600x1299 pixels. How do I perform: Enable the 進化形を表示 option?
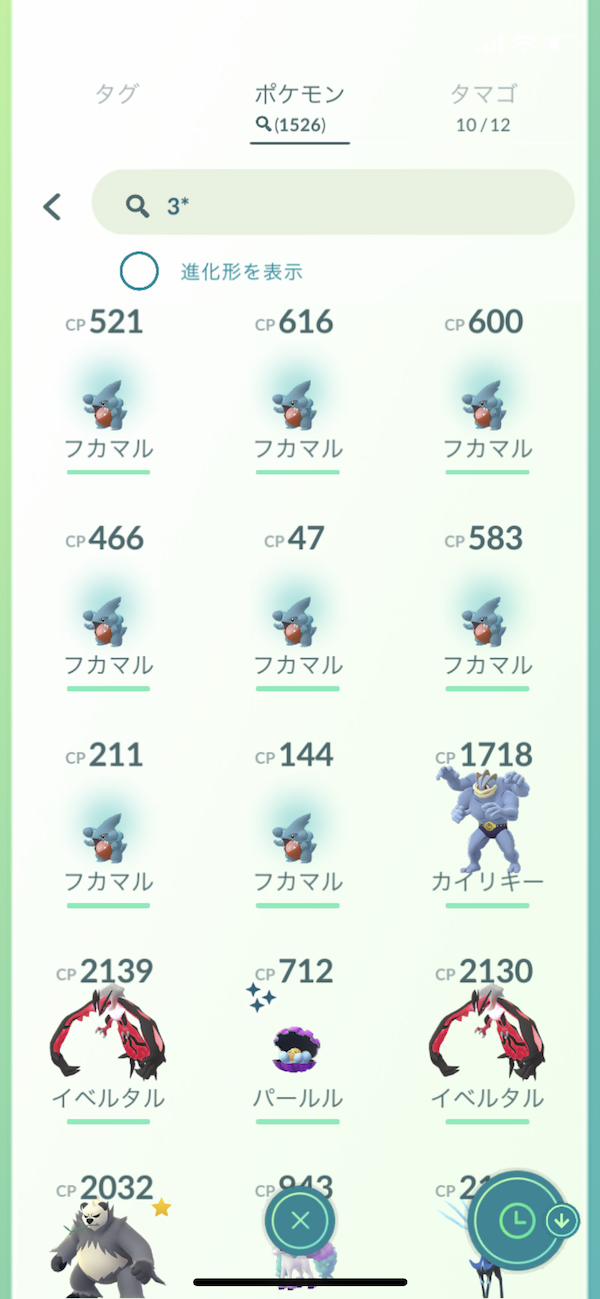(139, 271)
